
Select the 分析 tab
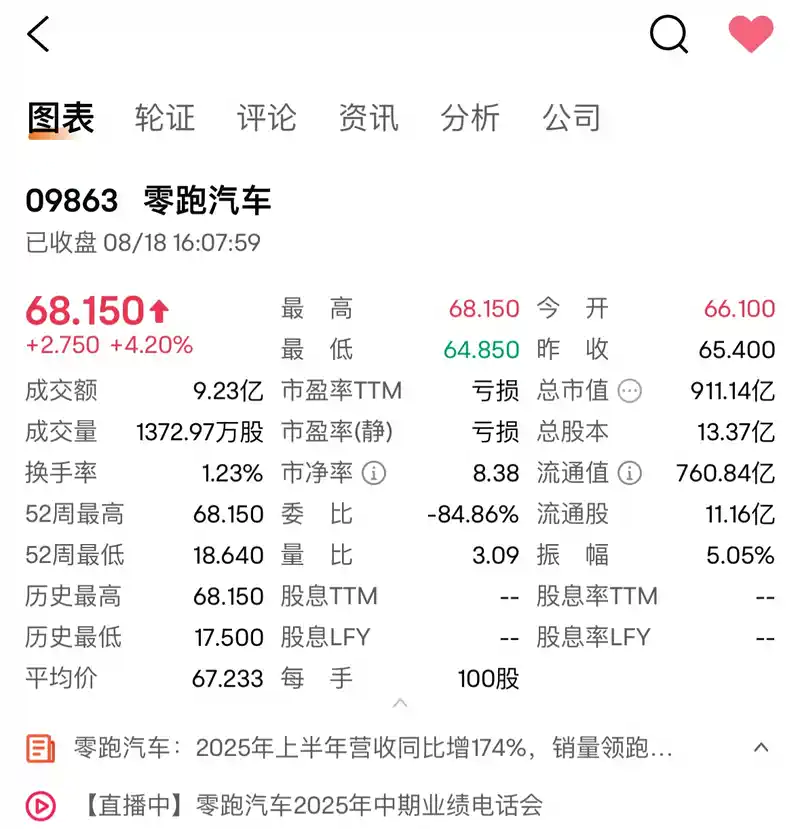pos(470,118)
